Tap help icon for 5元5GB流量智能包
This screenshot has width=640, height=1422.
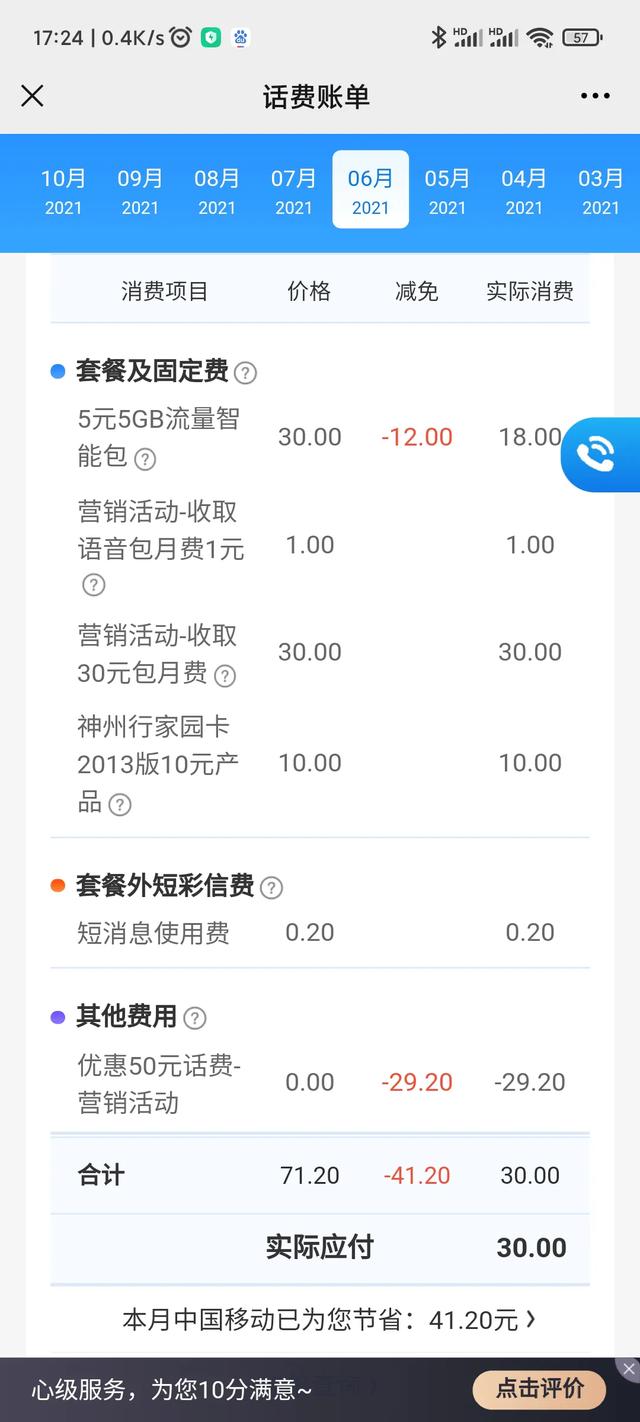(x=145, y=459)
